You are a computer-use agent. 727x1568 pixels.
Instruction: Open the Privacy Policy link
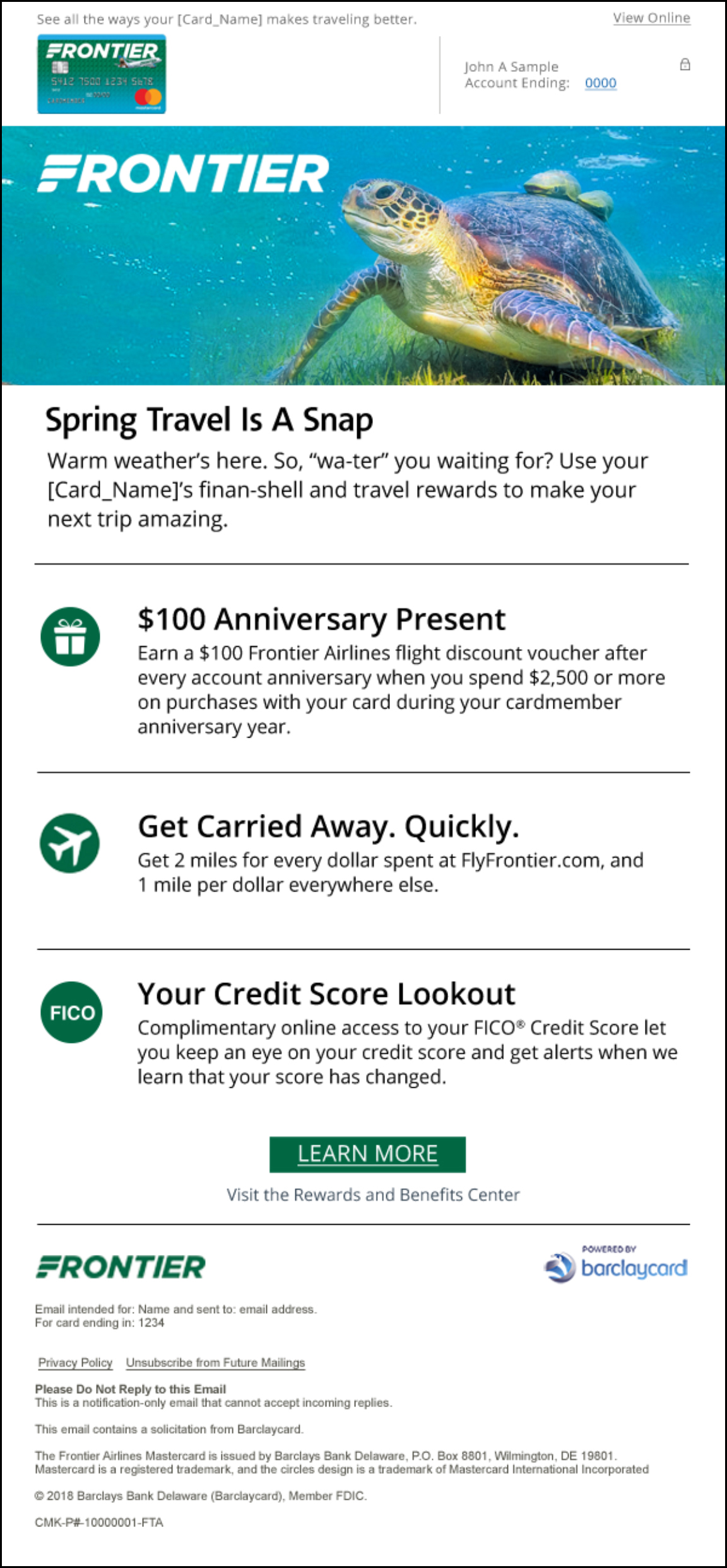click(75, 1362)
